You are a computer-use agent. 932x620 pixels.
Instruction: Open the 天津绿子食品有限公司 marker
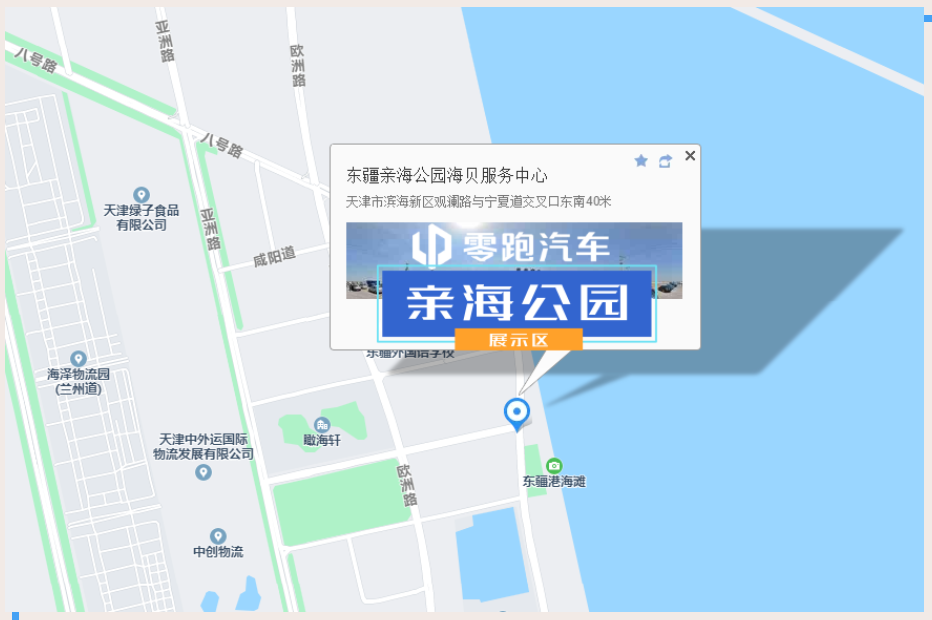[141, 195]
